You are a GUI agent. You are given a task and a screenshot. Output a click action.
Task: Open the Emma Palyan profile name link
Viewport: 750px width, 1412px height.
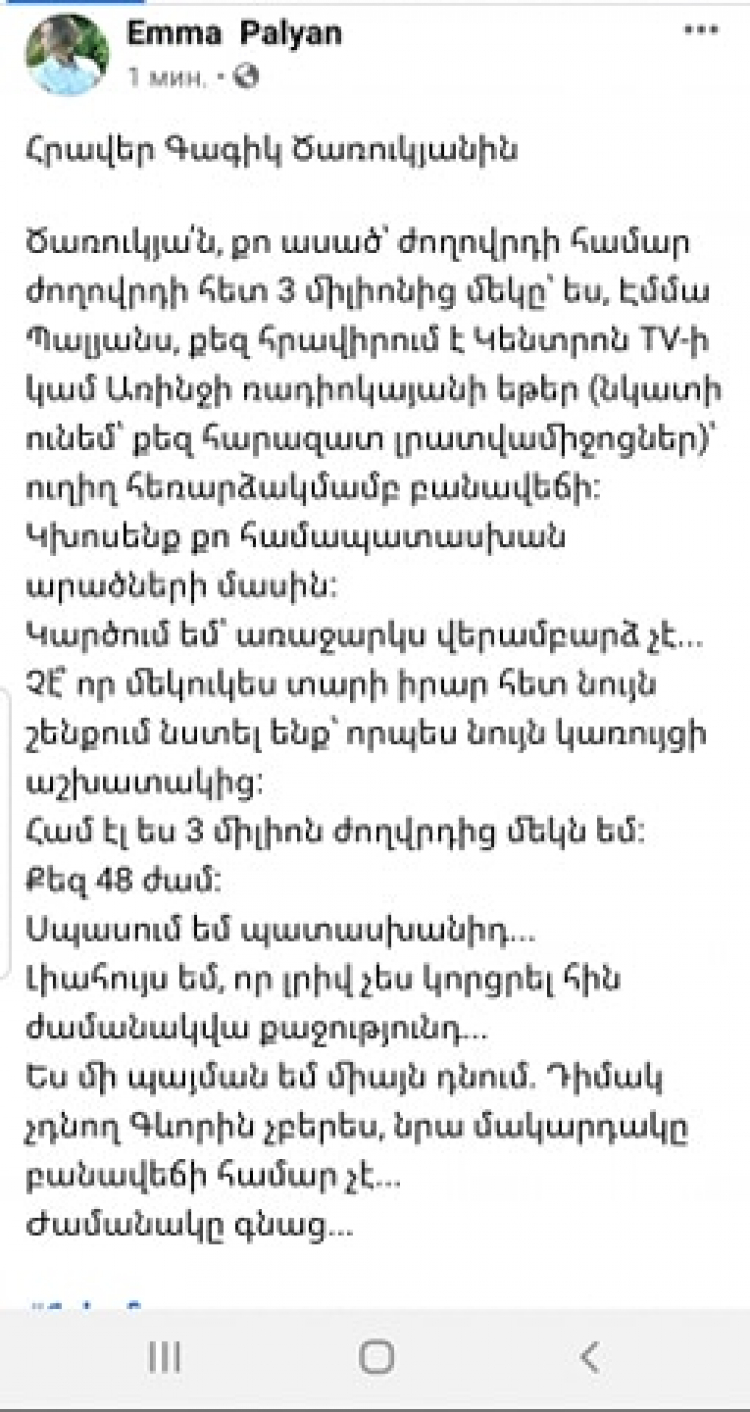pos(233,33)
